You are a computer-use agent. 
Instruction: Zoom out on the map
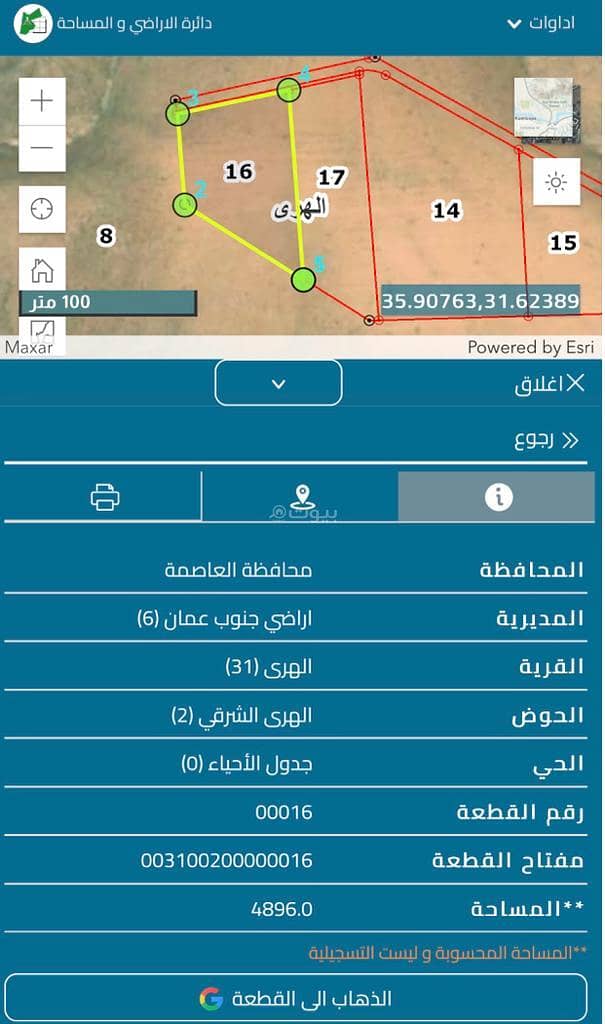tap(42, 149)
